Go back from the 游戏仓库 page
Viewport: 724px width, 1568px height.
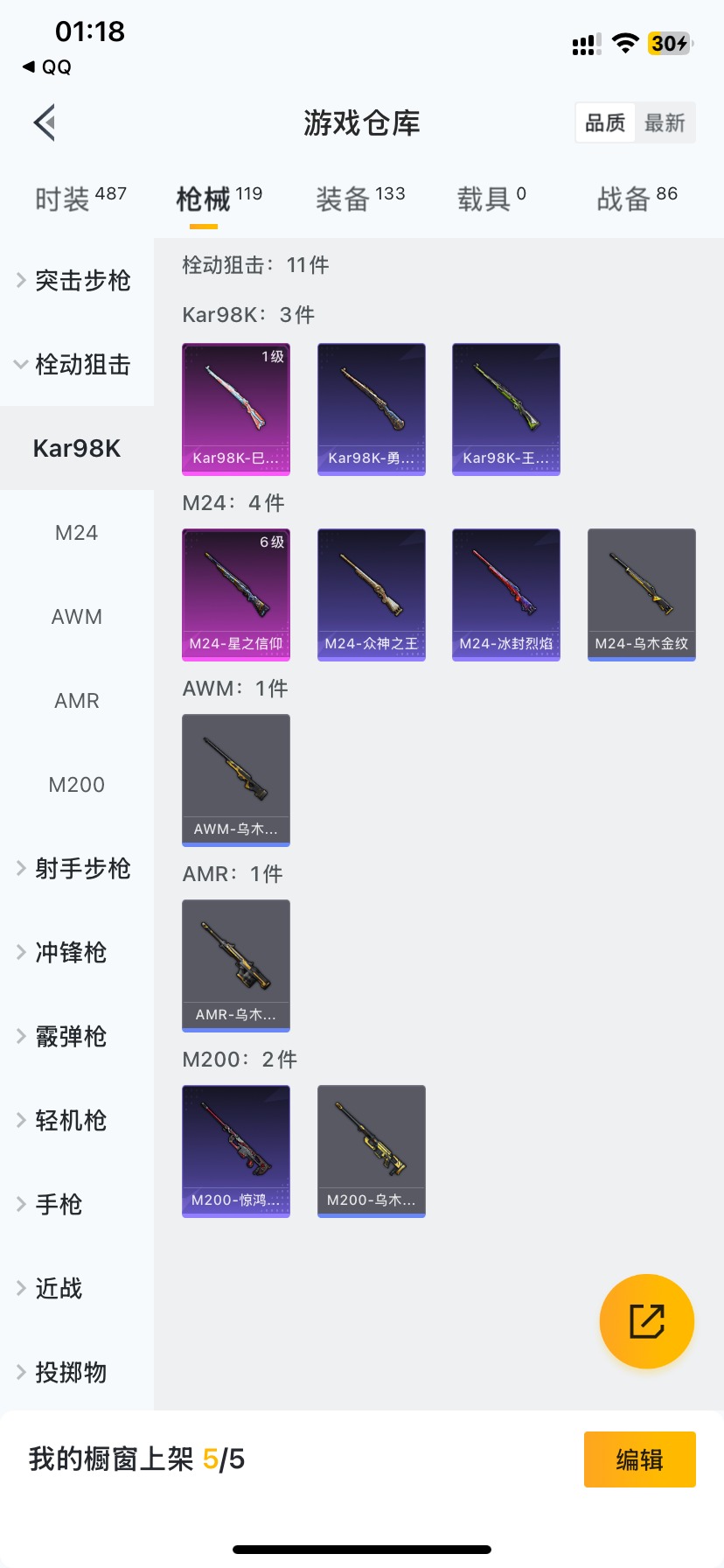coord(45,122)
